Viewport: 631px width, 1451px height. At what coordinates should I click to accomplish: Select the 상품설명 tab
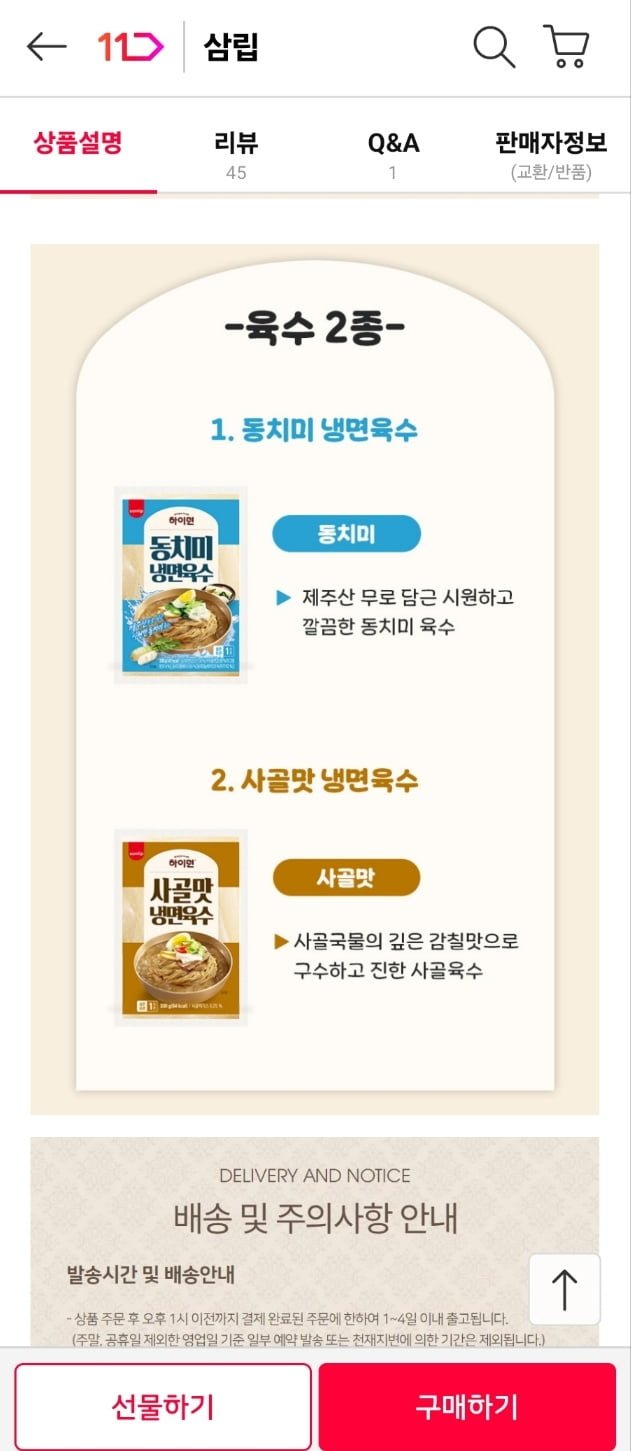tap(78, 143)
